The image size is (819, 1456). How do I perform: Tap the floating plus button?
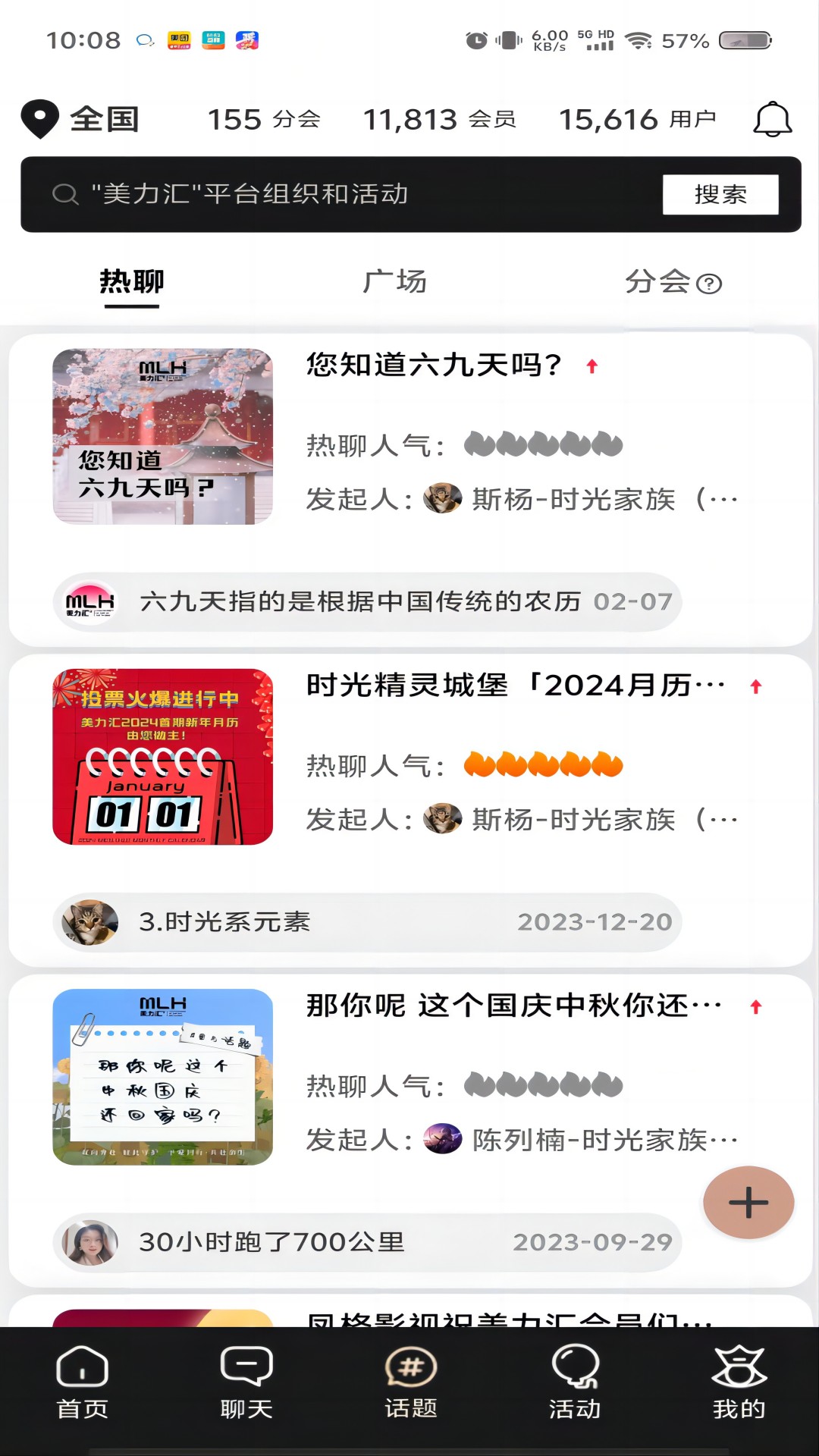point(748,1202)
